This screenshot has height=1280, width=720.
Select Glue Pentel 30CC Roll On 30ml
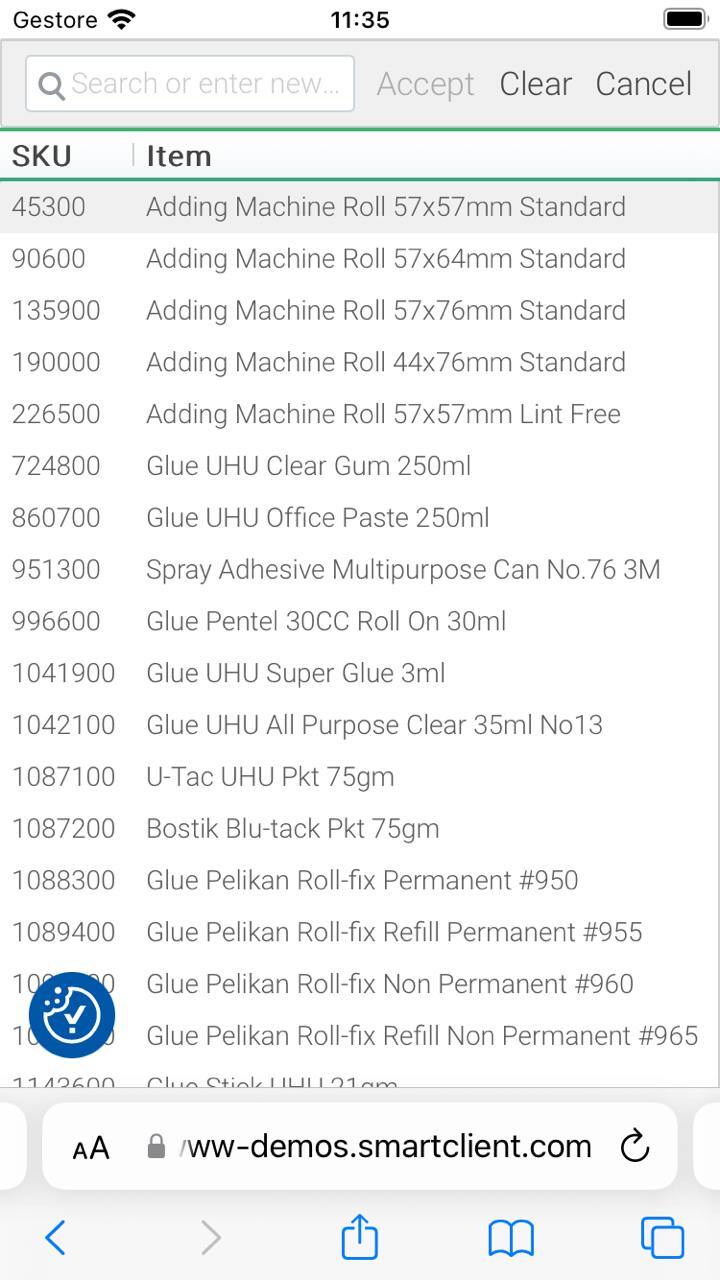pos(326,621)
